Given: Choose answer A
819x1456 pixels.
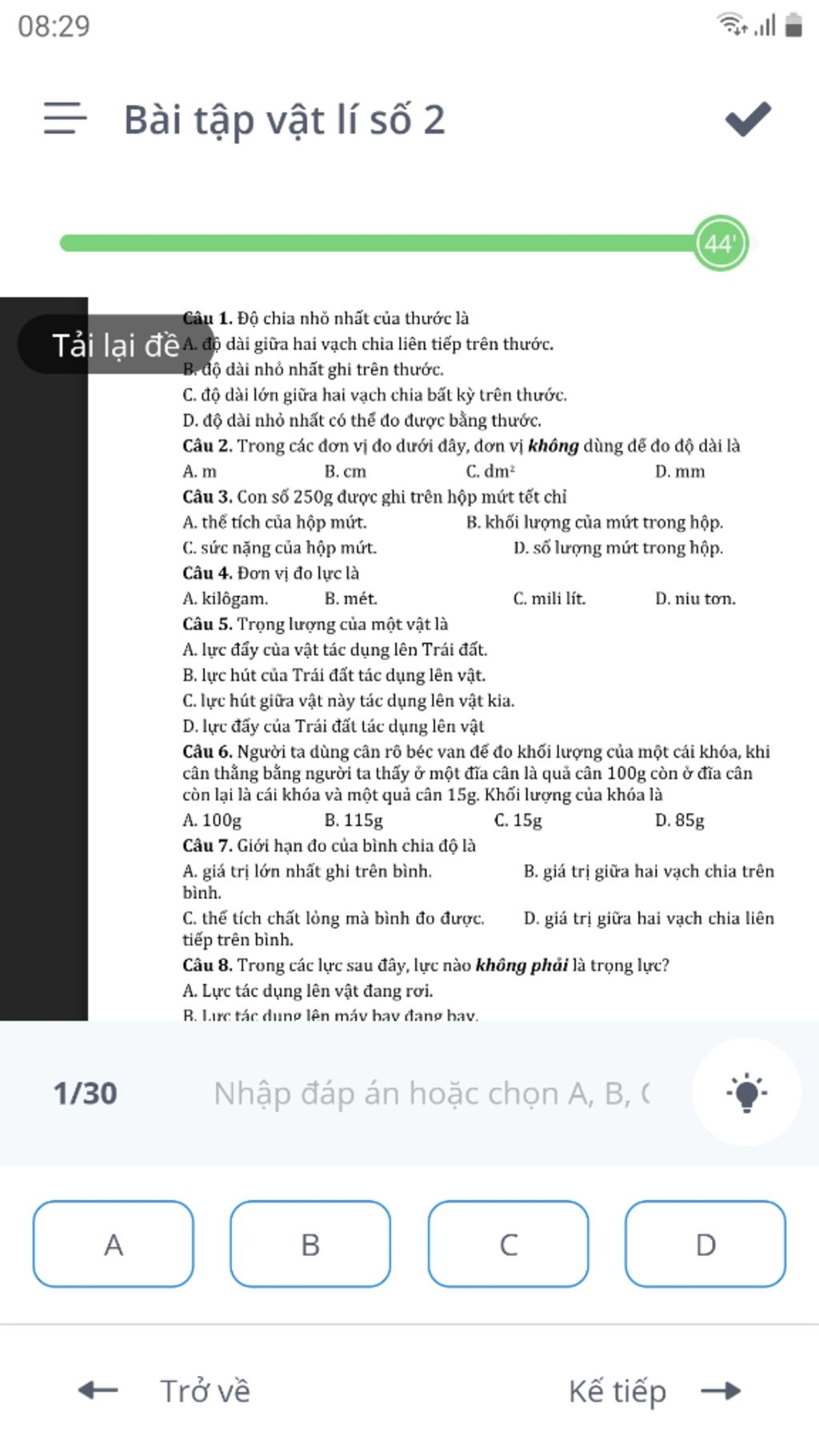Looking at the screenshot, I should [x=114, y=1245].
